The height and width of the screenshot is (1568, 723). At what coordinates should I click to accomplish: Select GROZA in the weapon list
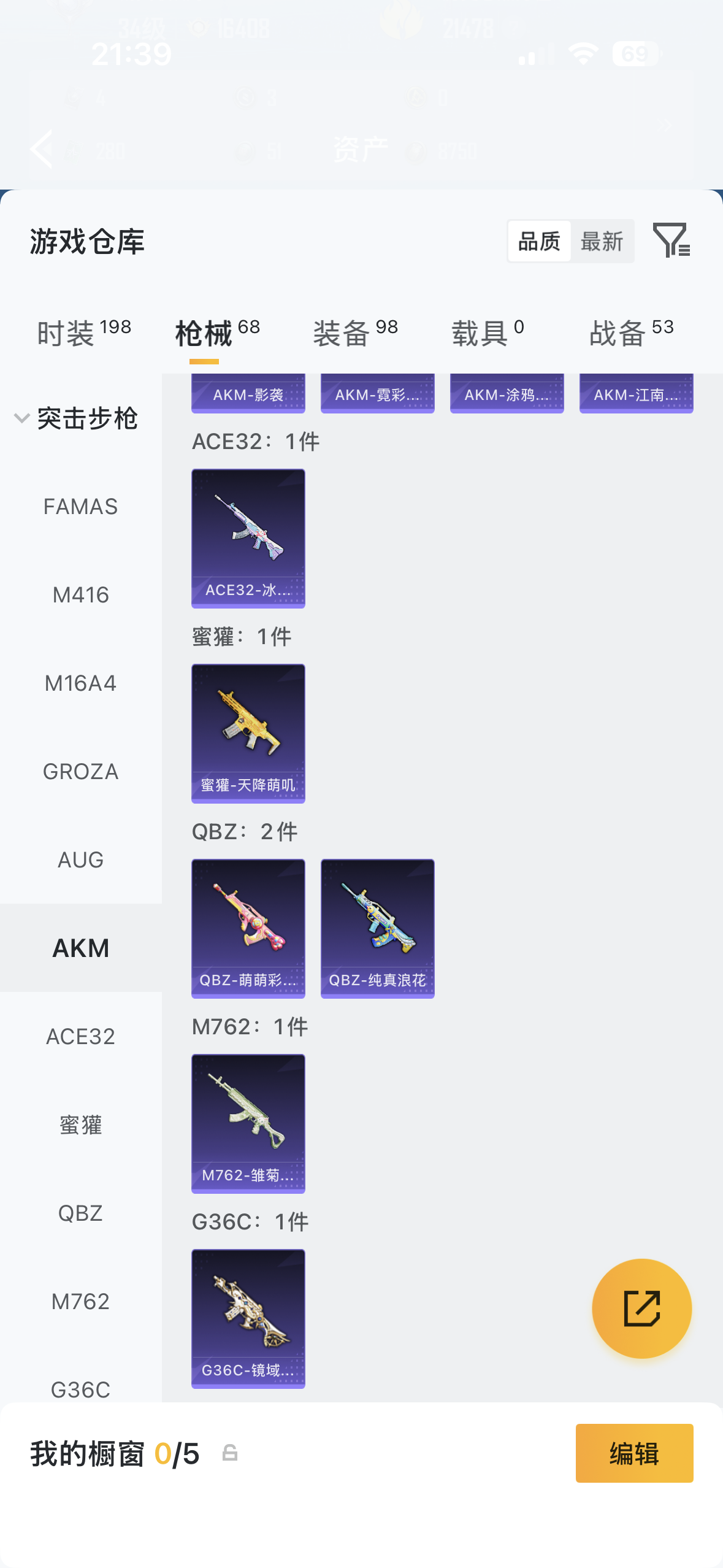tap(80, 772)
